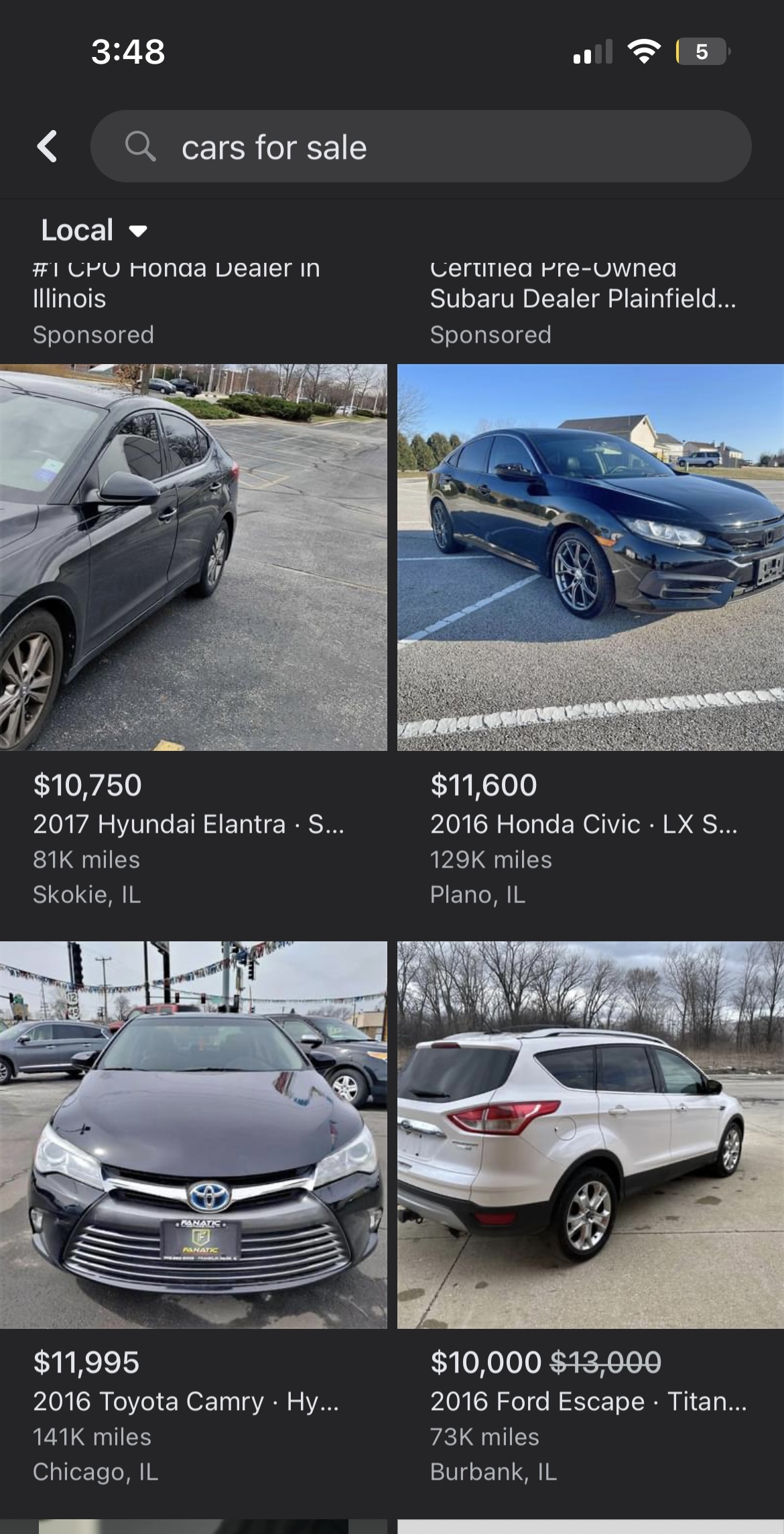Go back using the arrow icon
The width and height of the screenshot is (784, 1534).
(47, 146)
